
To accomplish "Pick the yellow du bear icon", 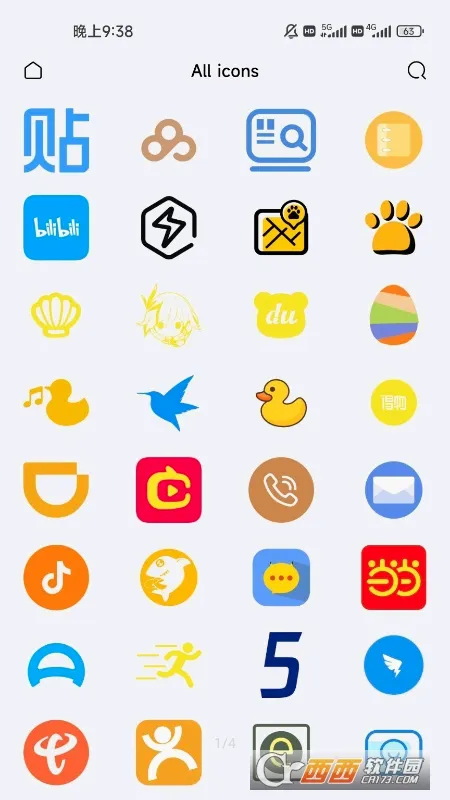I will 281,315.
